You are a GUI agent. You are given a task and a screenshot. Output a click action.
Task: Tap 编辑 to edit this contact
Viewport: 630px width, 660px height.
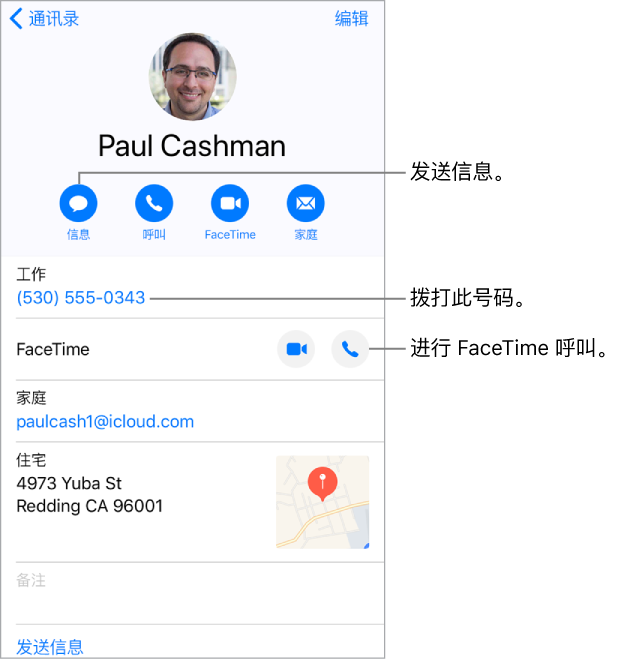pyautogui.click(x=351, y=19)
